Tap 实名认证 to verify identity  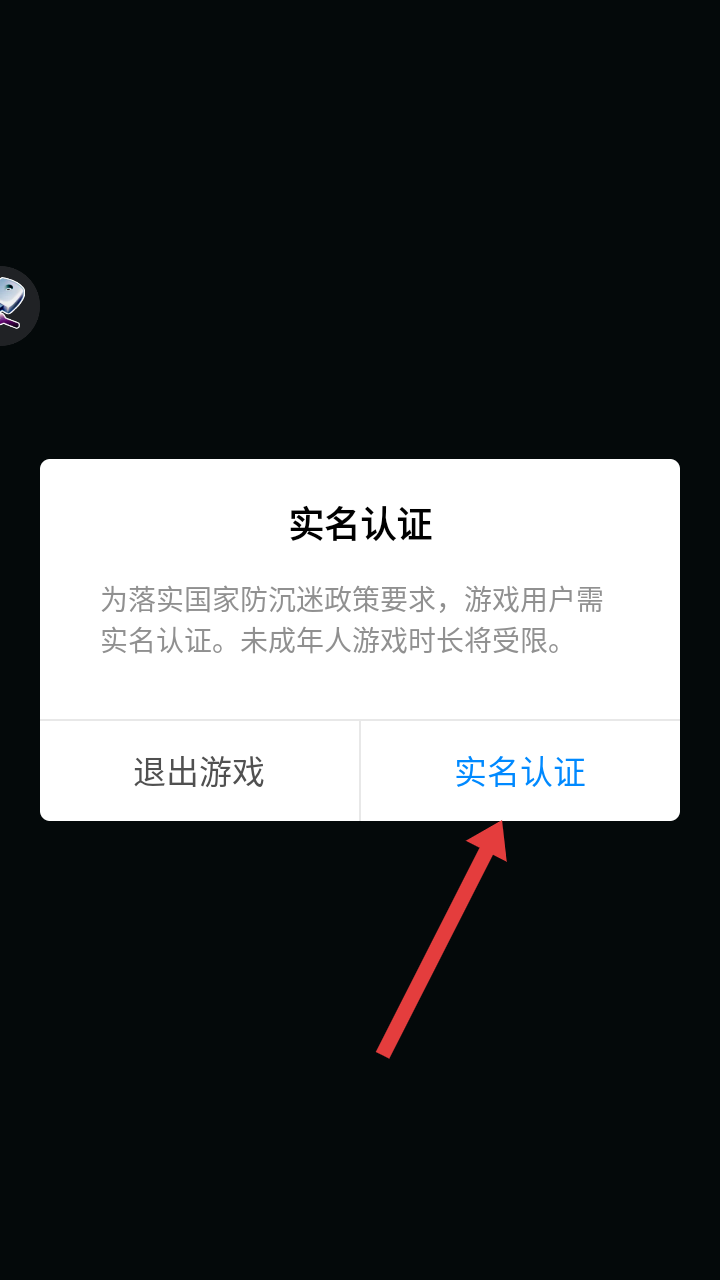click(520, 771)
